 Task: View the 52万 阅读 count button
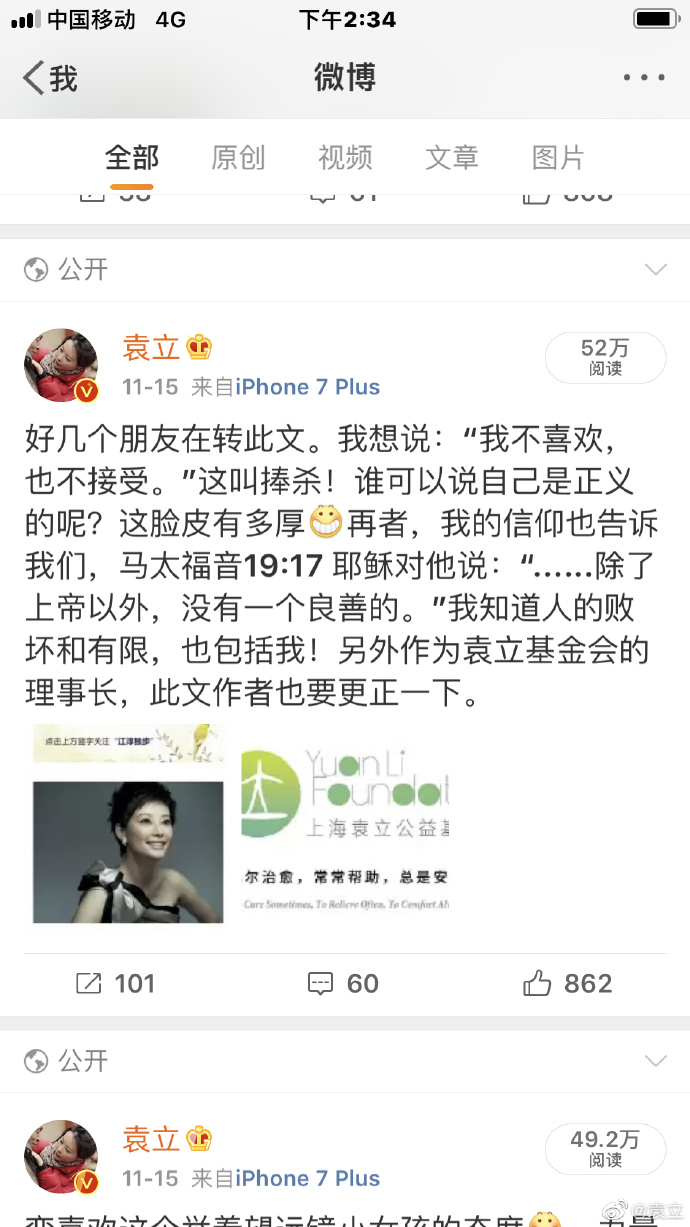[x=605, y=357]
